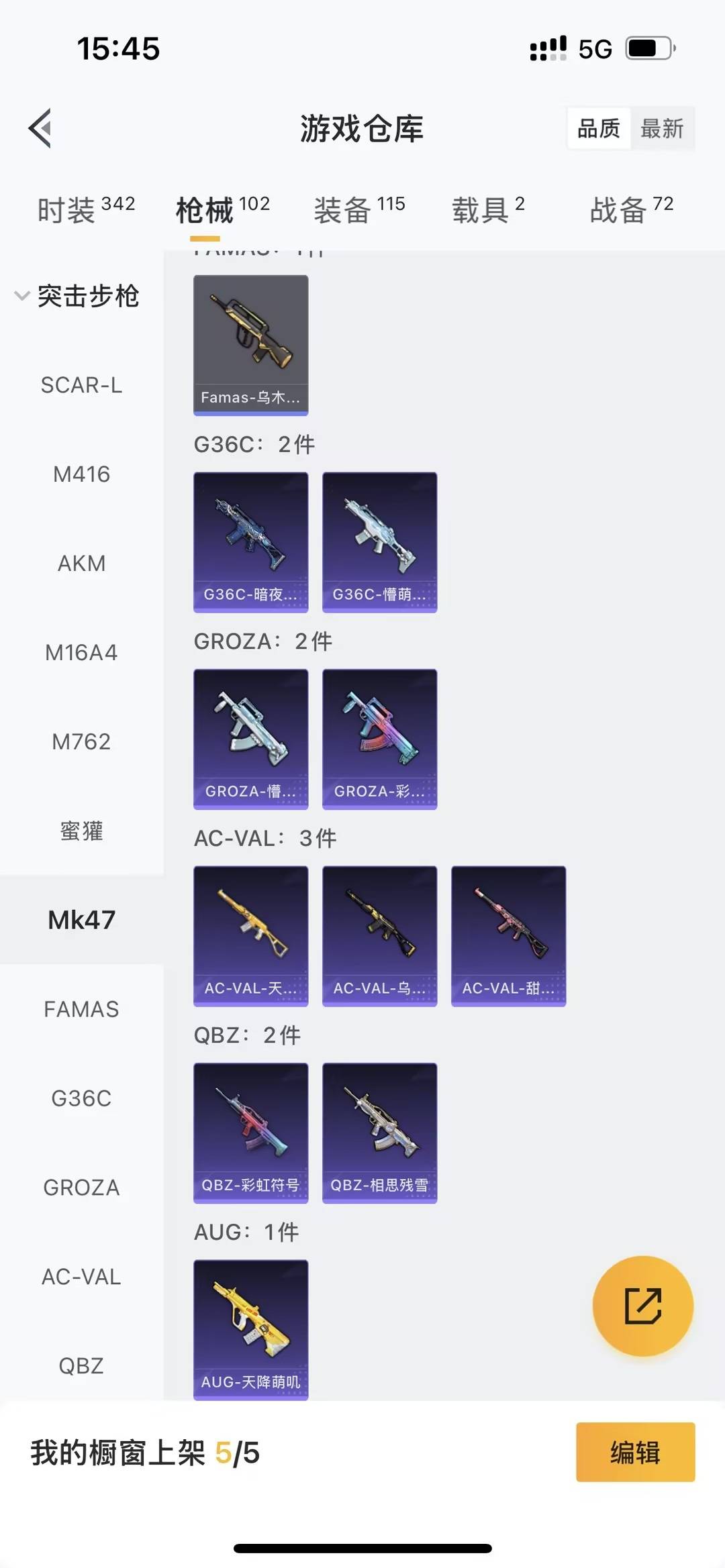Open the AUG-天降萌叽 skin tile

250,1330
